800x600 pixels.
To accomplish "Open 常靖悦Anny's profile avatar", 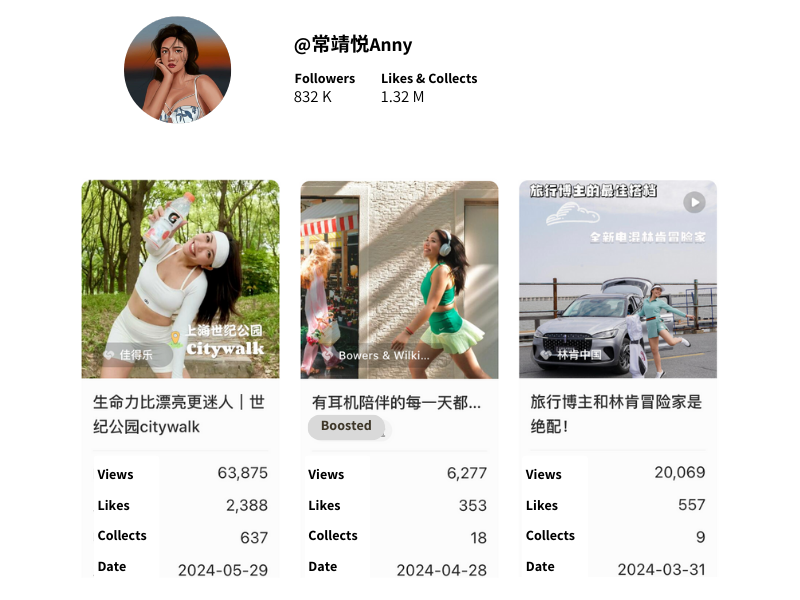I will (178, 70).
